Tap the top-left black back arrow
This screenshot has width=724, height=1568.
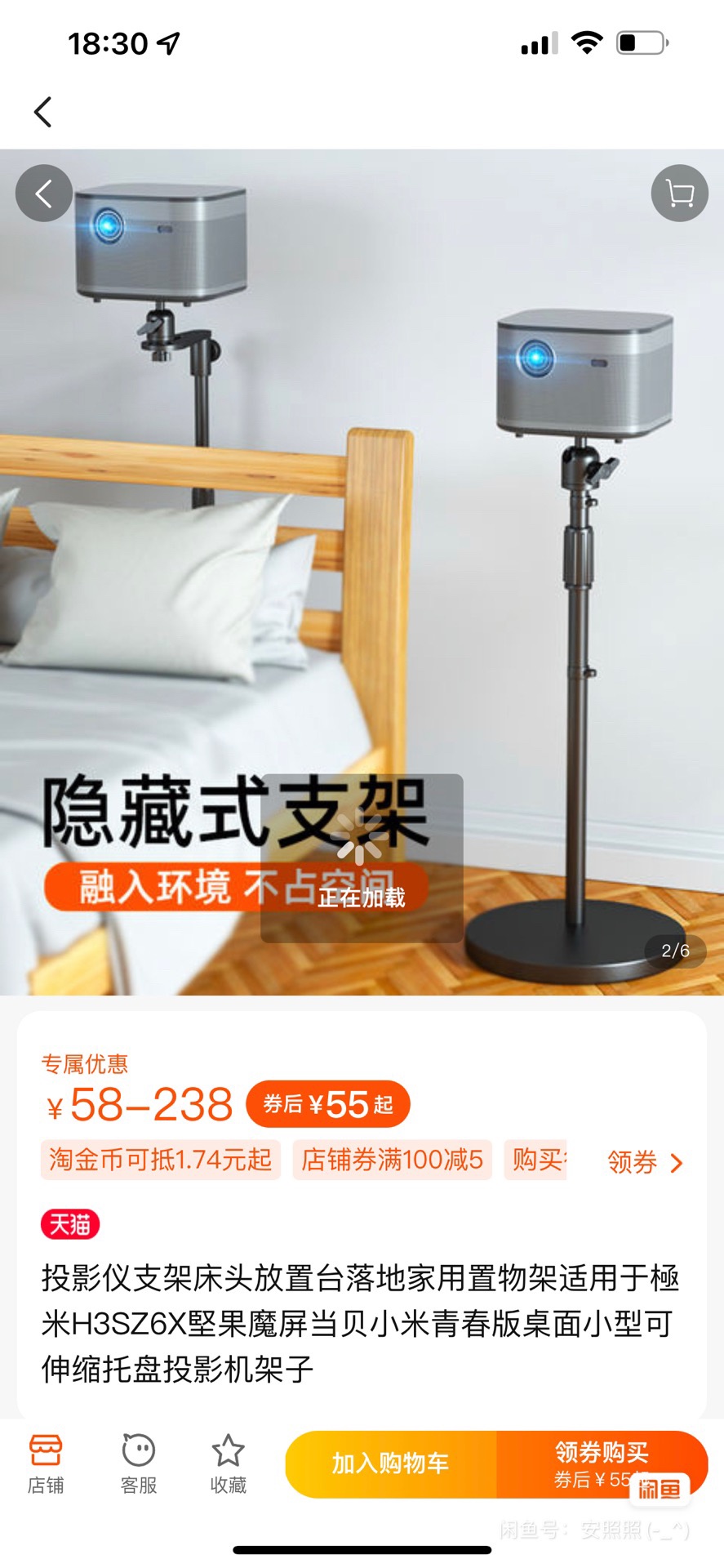point(43,112)
